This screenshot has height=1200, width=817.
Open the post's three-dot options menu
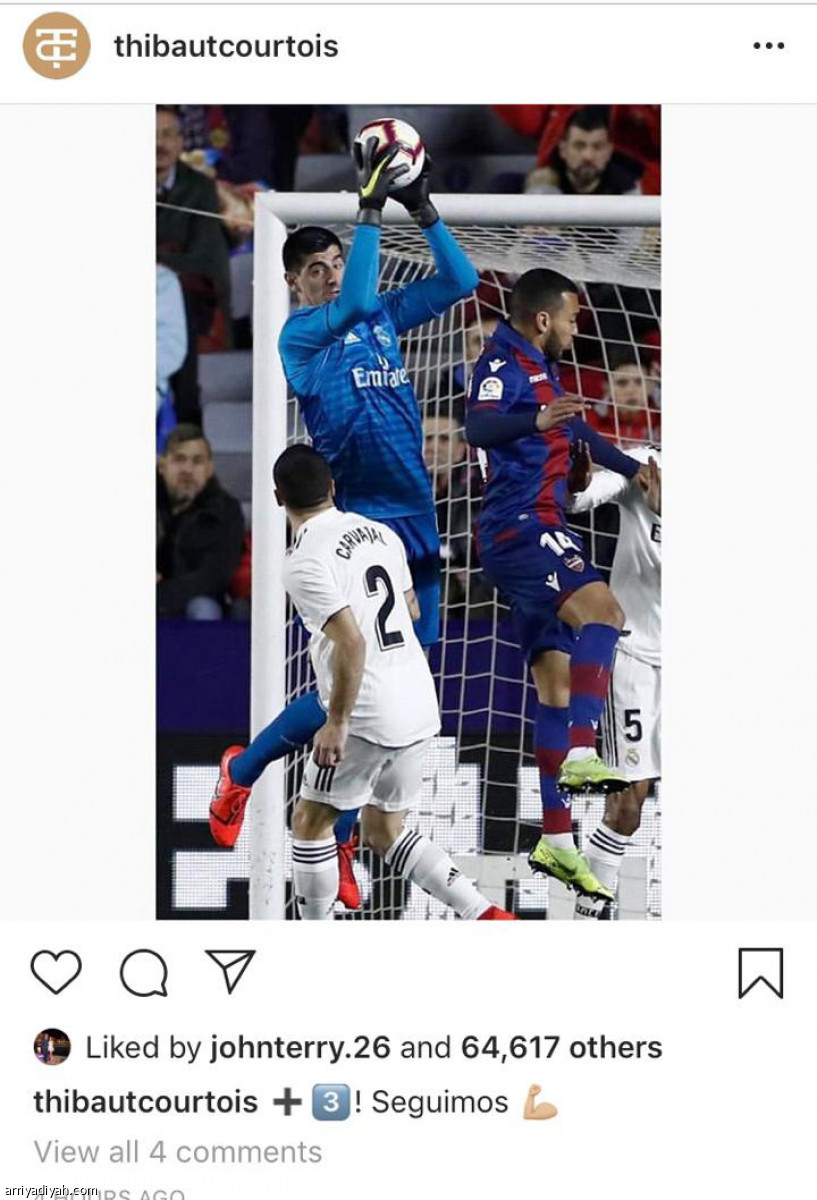click(x=768, y=46)
